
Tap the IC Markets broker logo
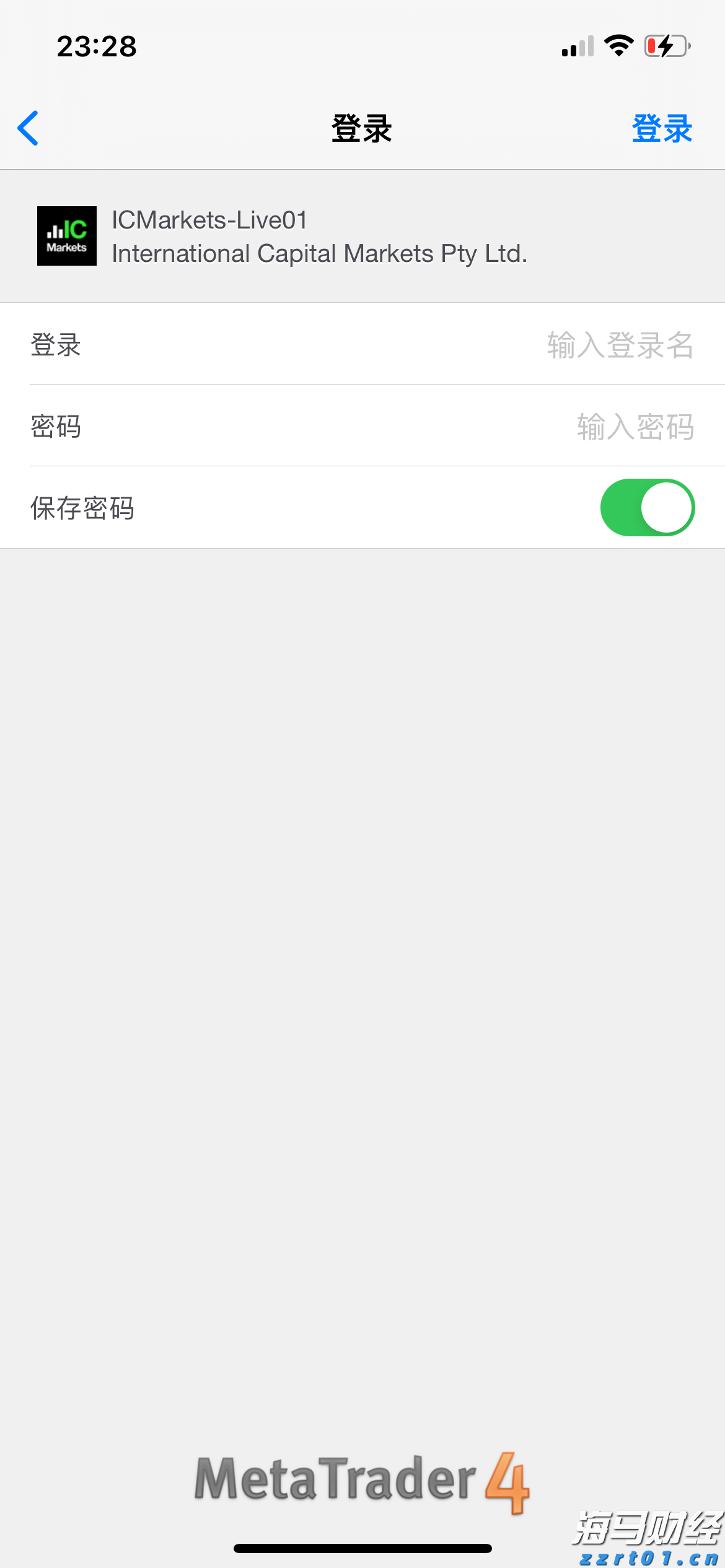(66, 235)
